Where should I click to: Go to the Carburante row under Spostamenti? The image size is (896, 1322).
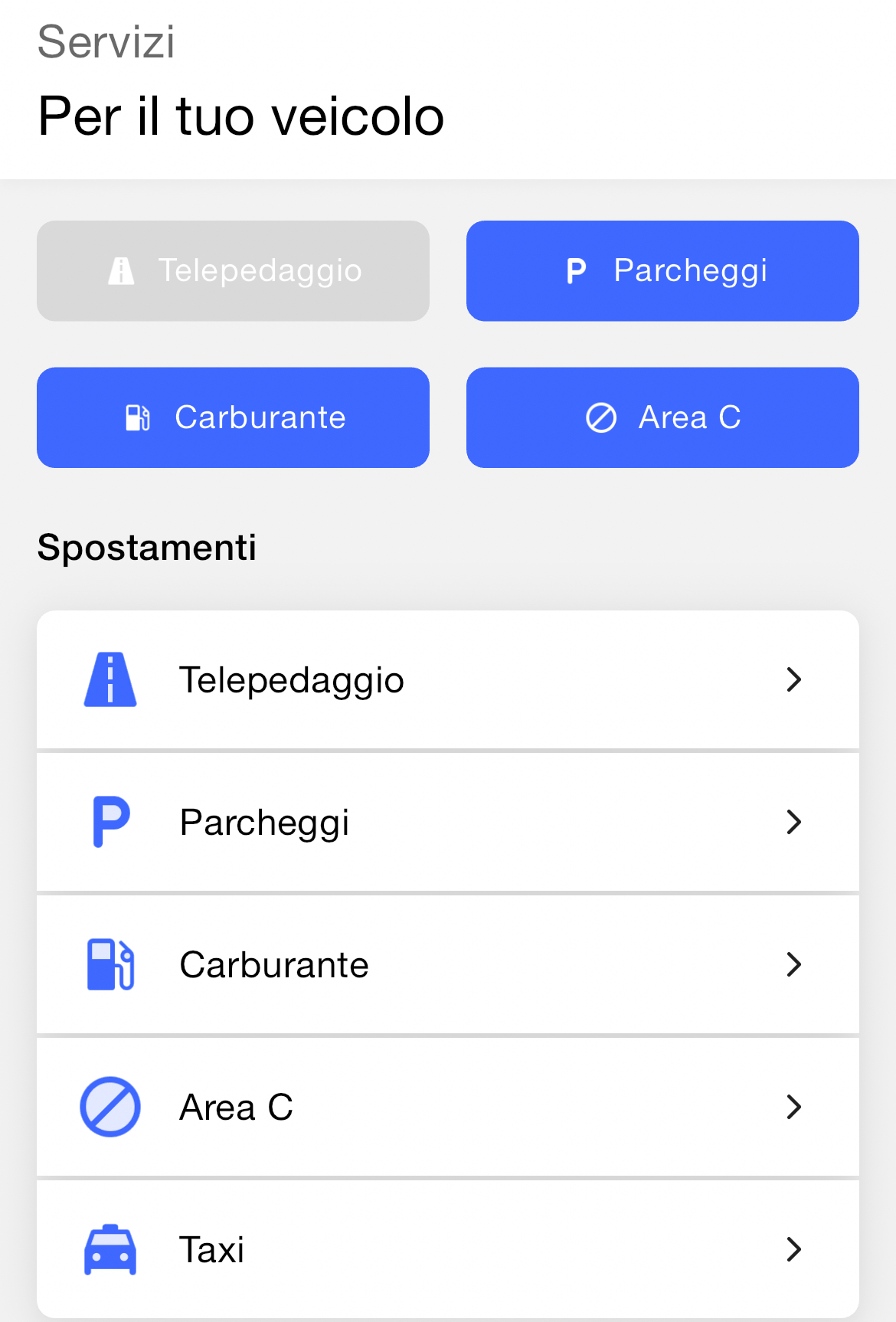pos(447,965)
